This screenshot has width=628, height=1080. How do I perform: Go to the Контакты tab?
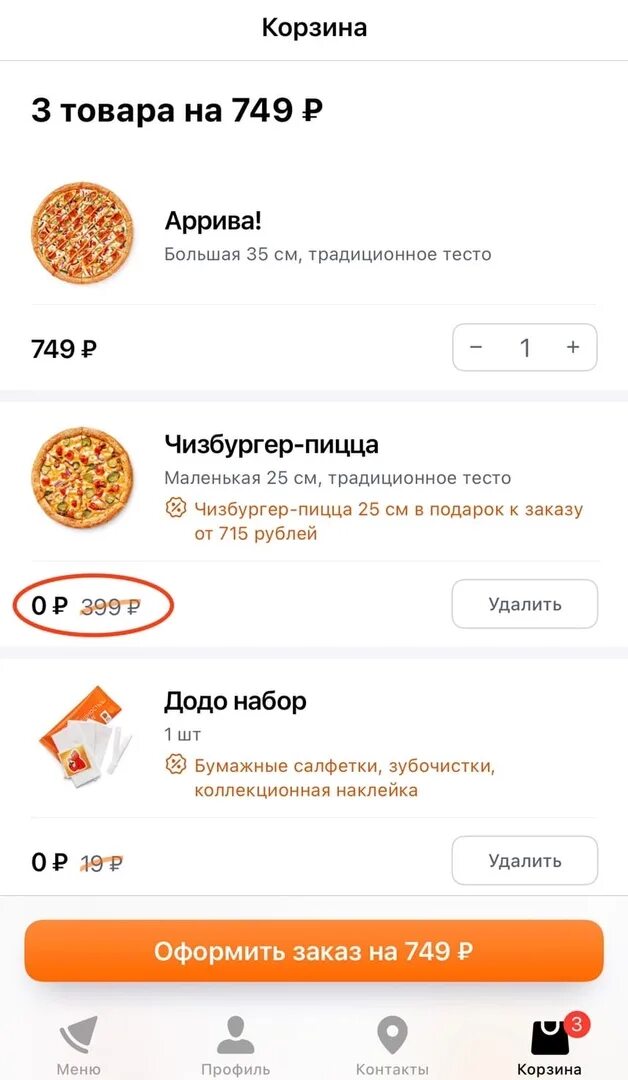point(392,1043)
